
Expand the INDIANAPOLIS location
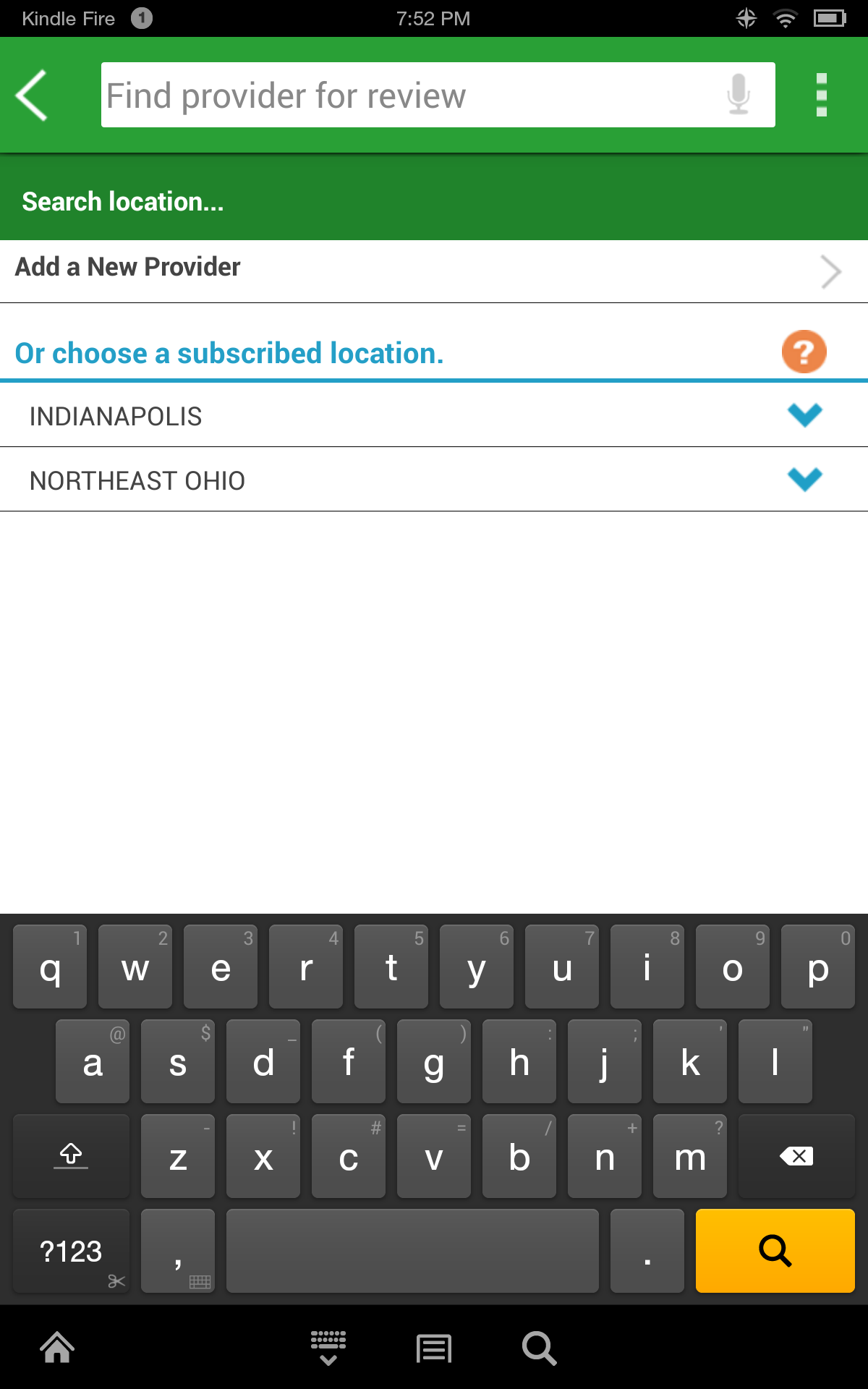coord(804,415)
